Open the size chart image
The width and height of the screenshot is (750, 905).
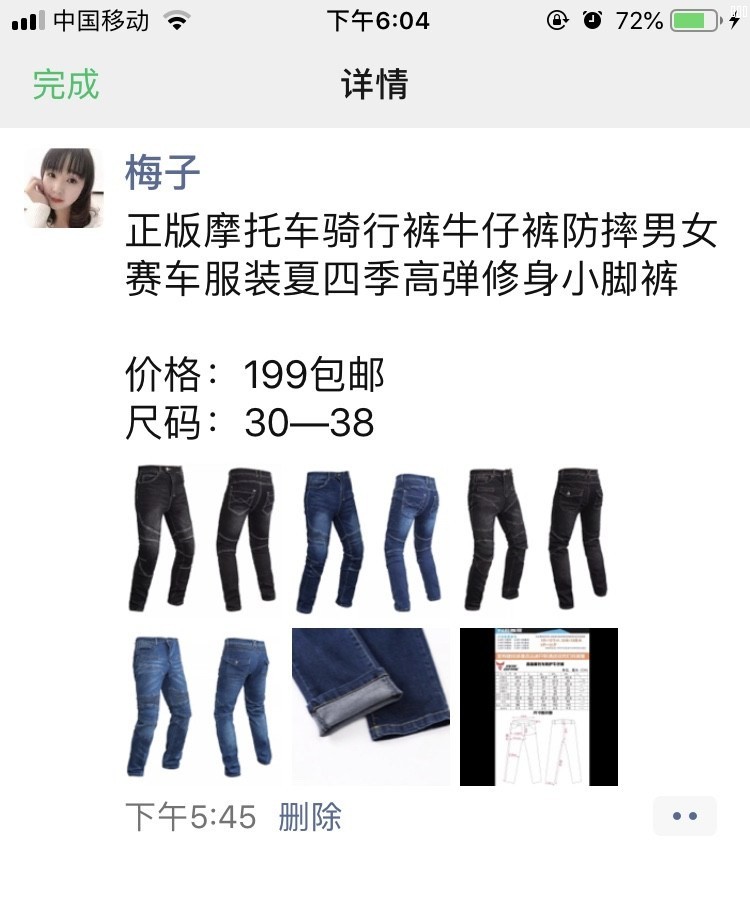[538, 707]
